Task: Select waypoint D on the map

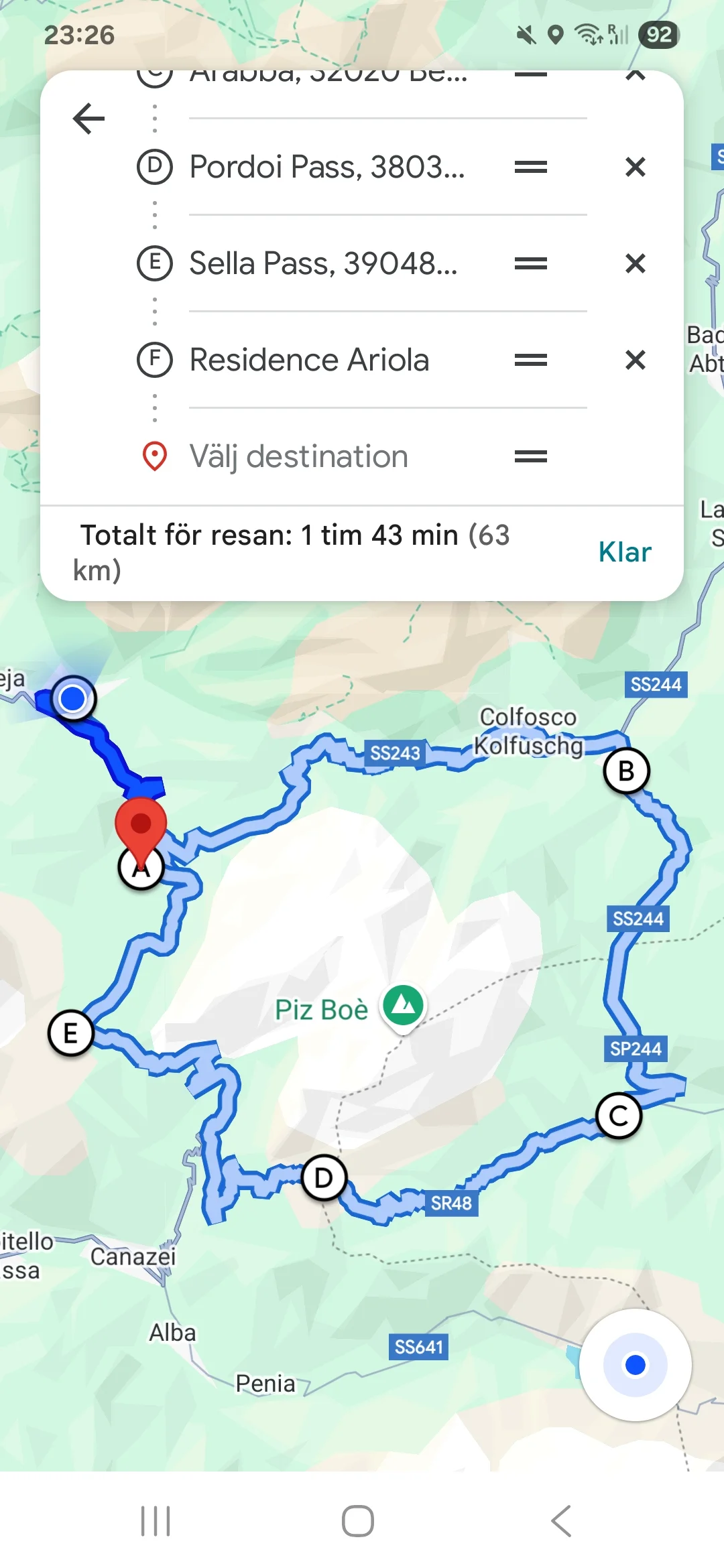Action: tap(324, 1177)
